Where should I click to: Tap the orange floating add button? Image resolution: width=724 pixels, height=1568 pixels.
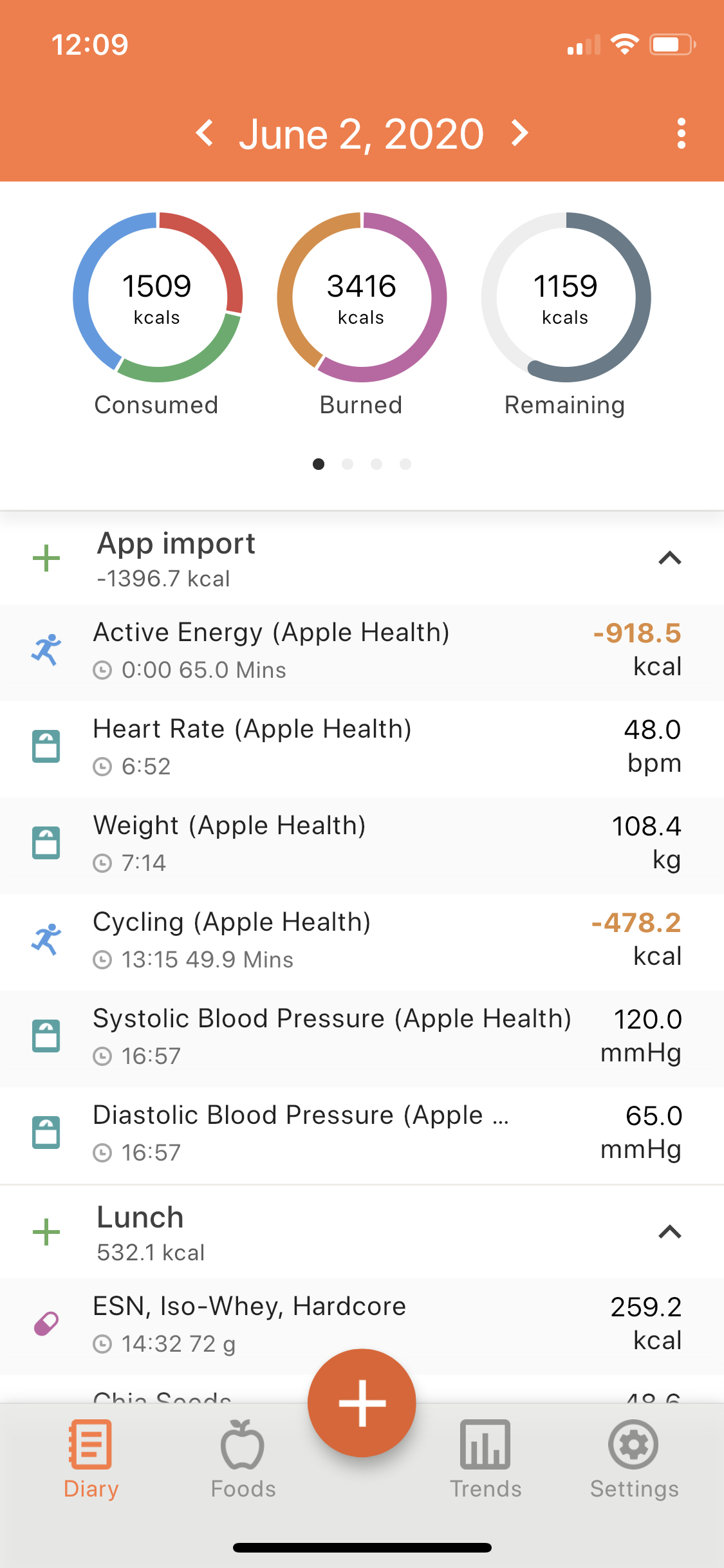[x=362, y=1403]
